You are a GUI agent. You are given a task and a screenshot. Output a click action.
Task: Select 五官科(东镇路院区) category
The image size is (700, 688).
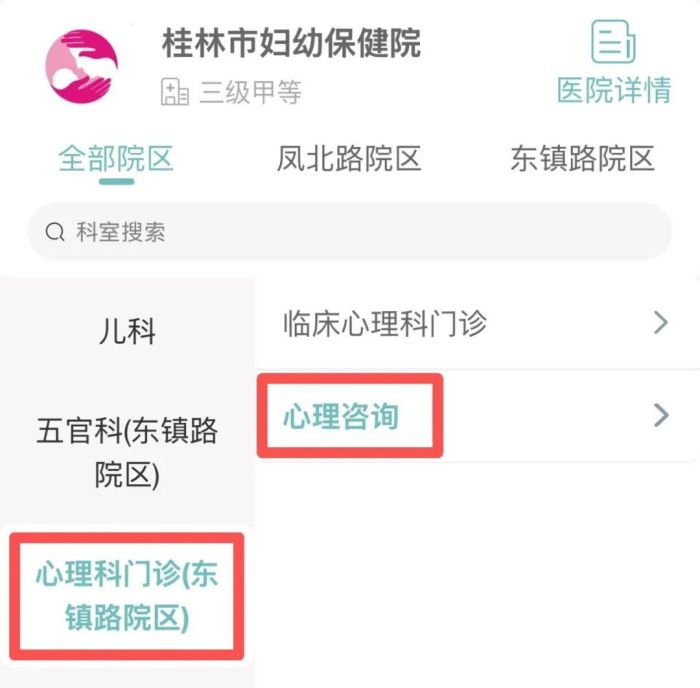[x=127, y=453]
